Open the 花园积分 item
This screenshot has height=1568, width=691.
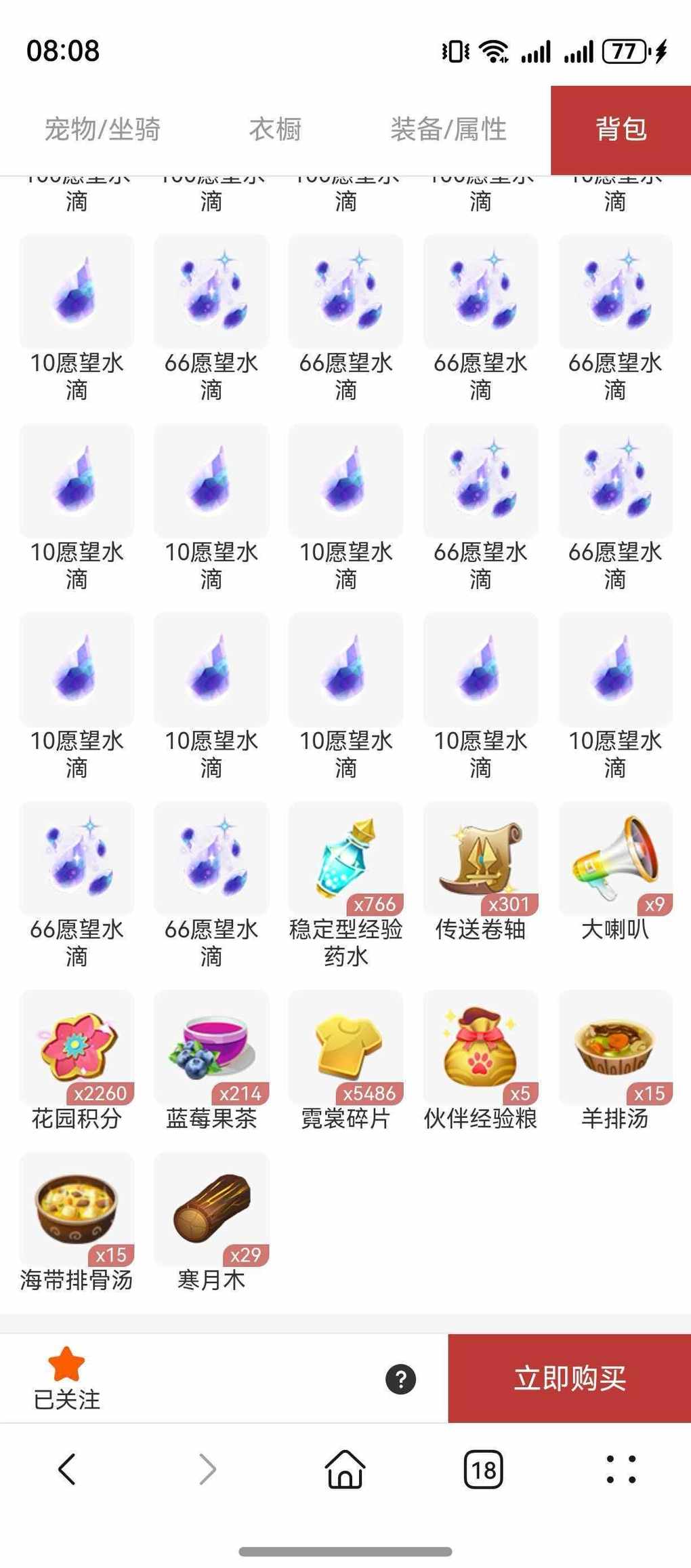77,1047
